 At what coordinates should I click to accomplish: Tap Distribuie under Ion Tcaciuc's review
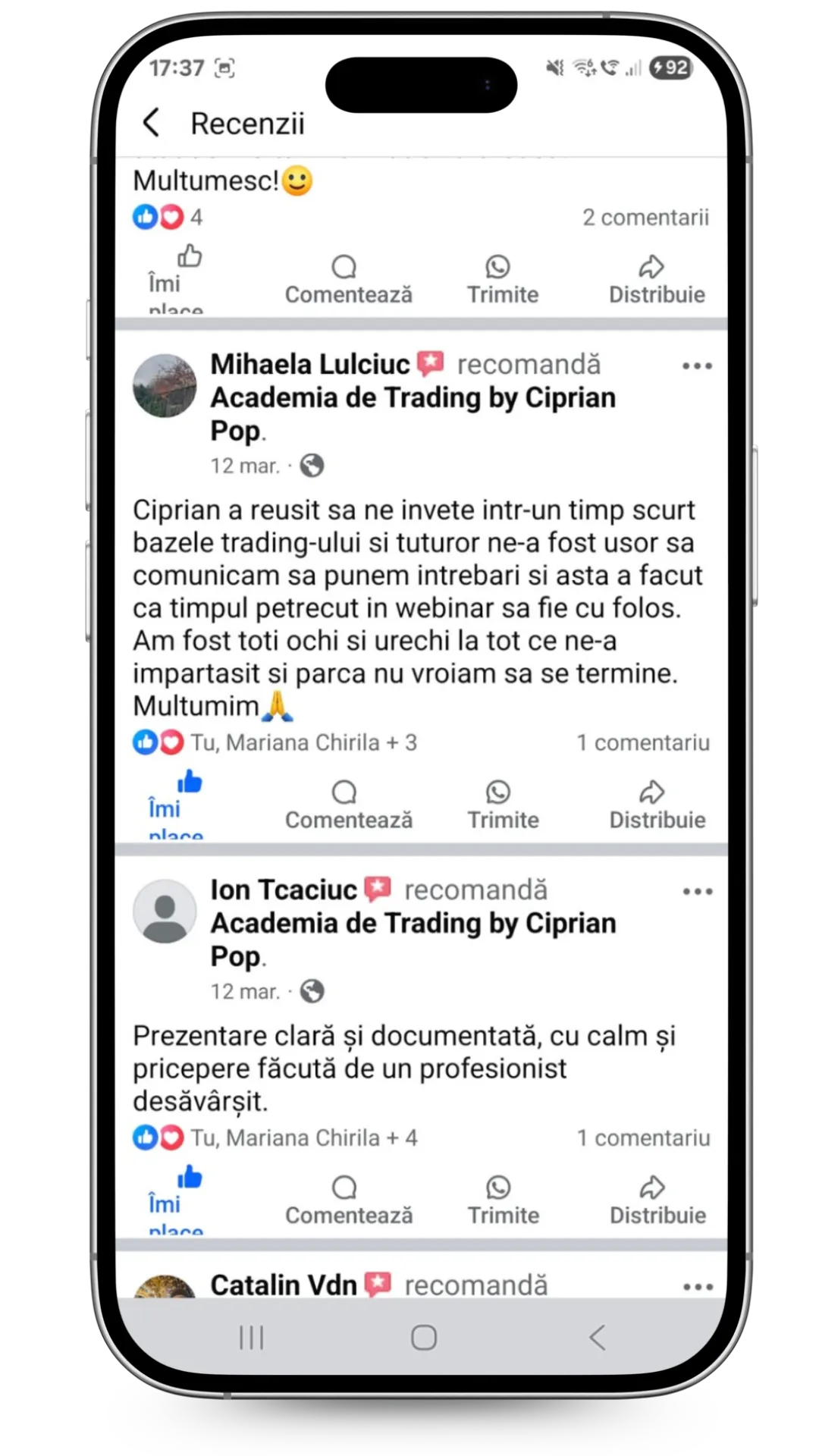pyautogui.click(x=657, y=1201)
